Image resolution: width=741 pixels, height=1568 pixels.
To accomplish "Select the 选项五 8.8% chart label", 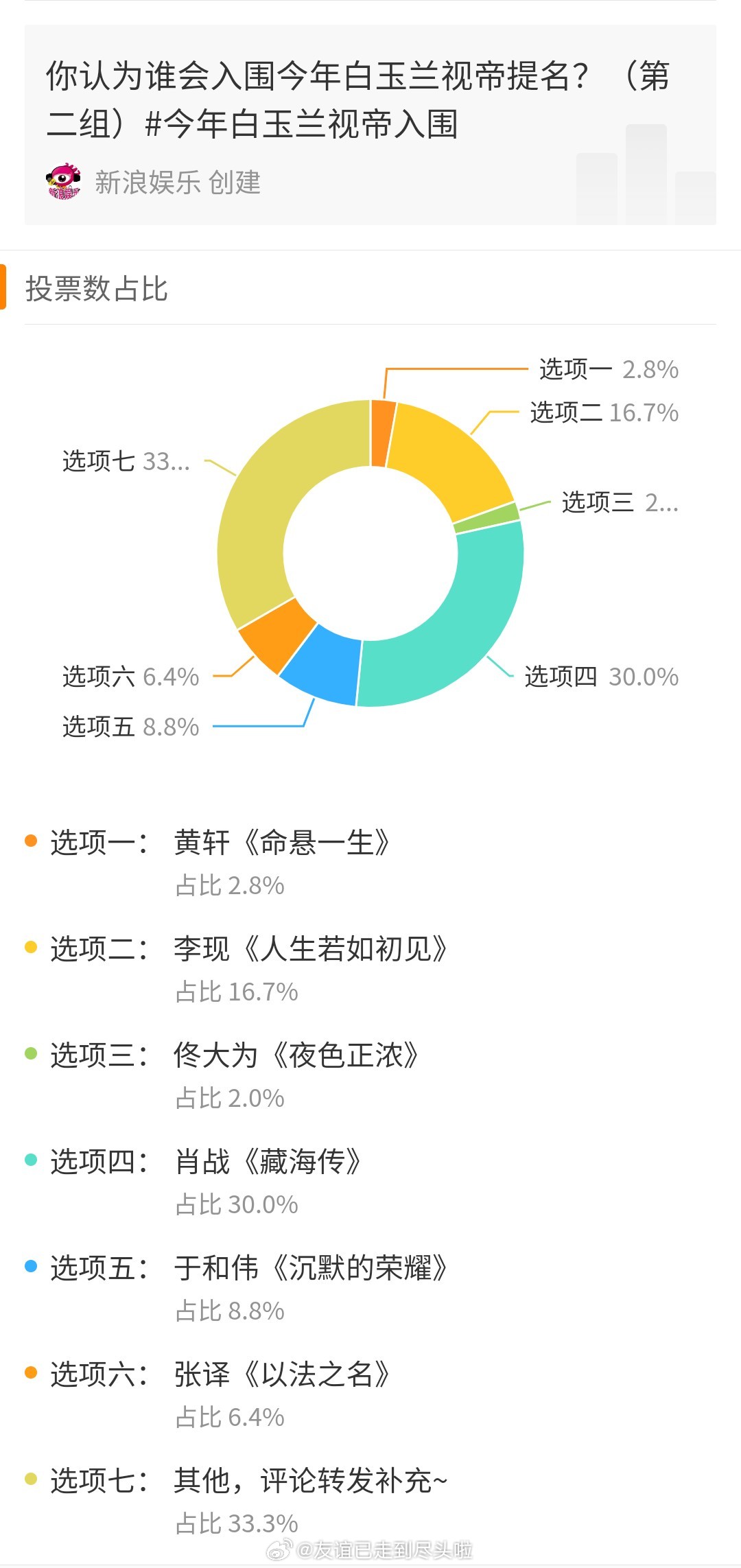I will [129, 727].
